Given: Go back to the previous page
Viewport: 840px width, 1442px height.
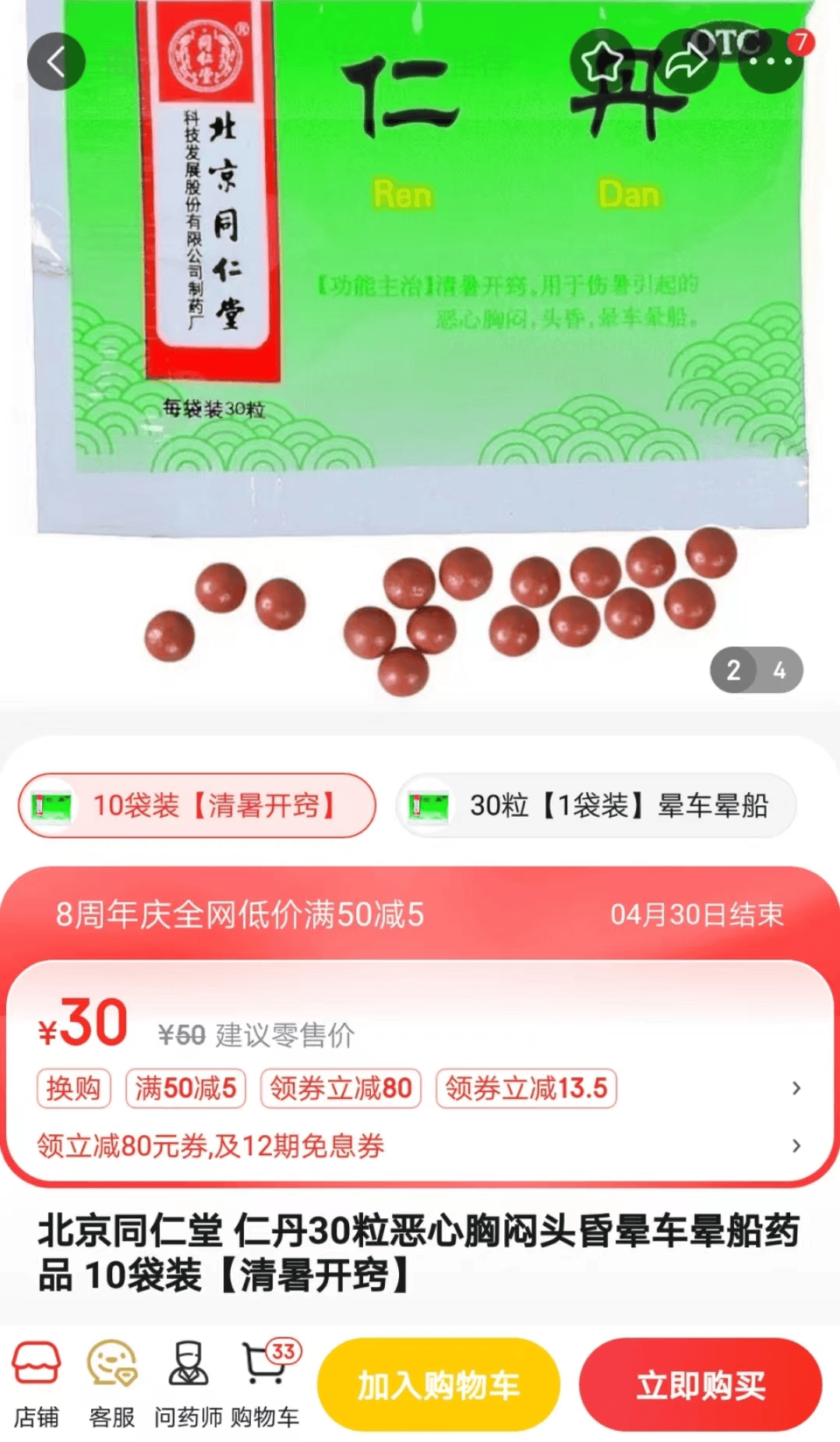Looking at the screenshot, I should click(56, 62).
